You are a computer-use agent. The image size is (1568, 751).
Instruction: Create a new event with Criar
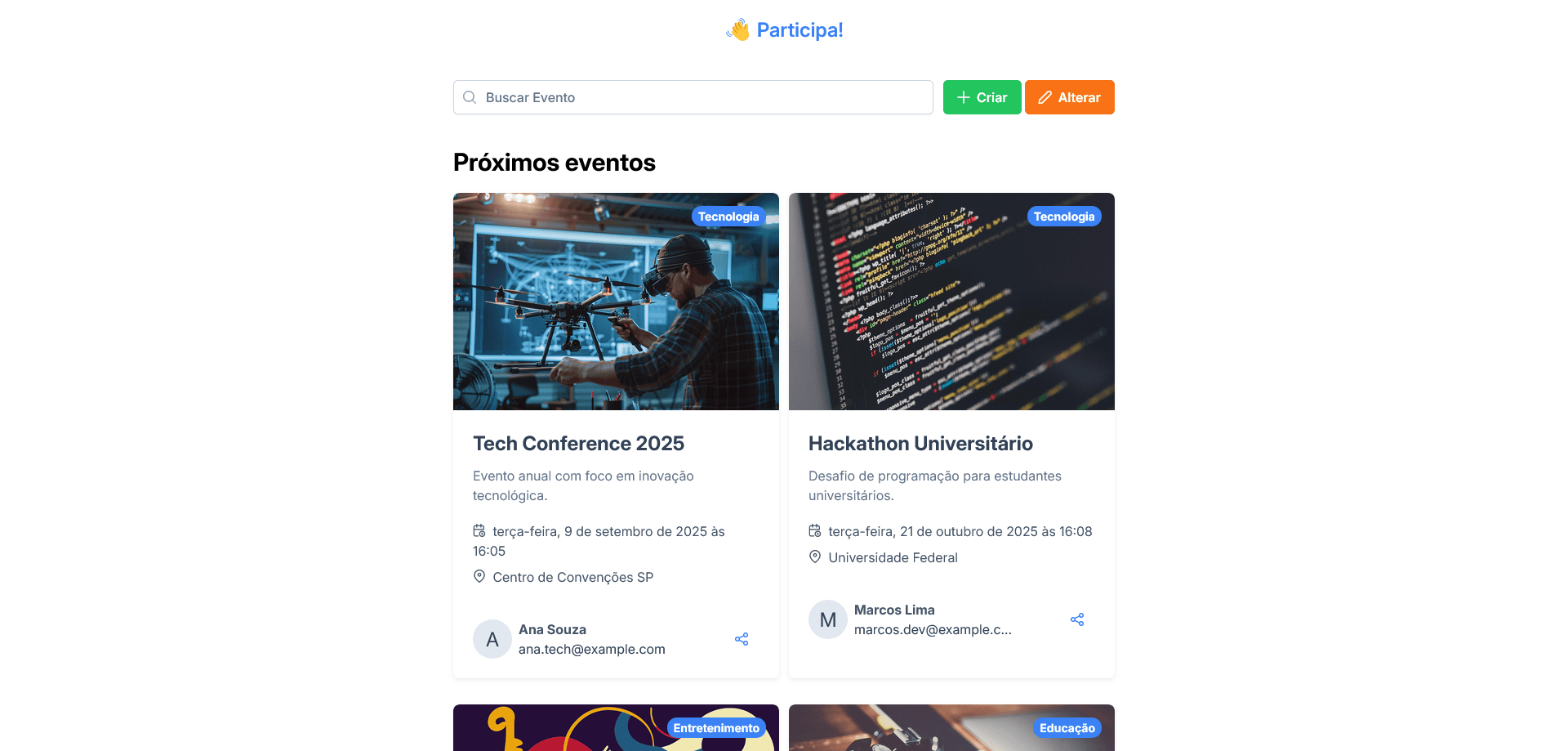(982, 97)
